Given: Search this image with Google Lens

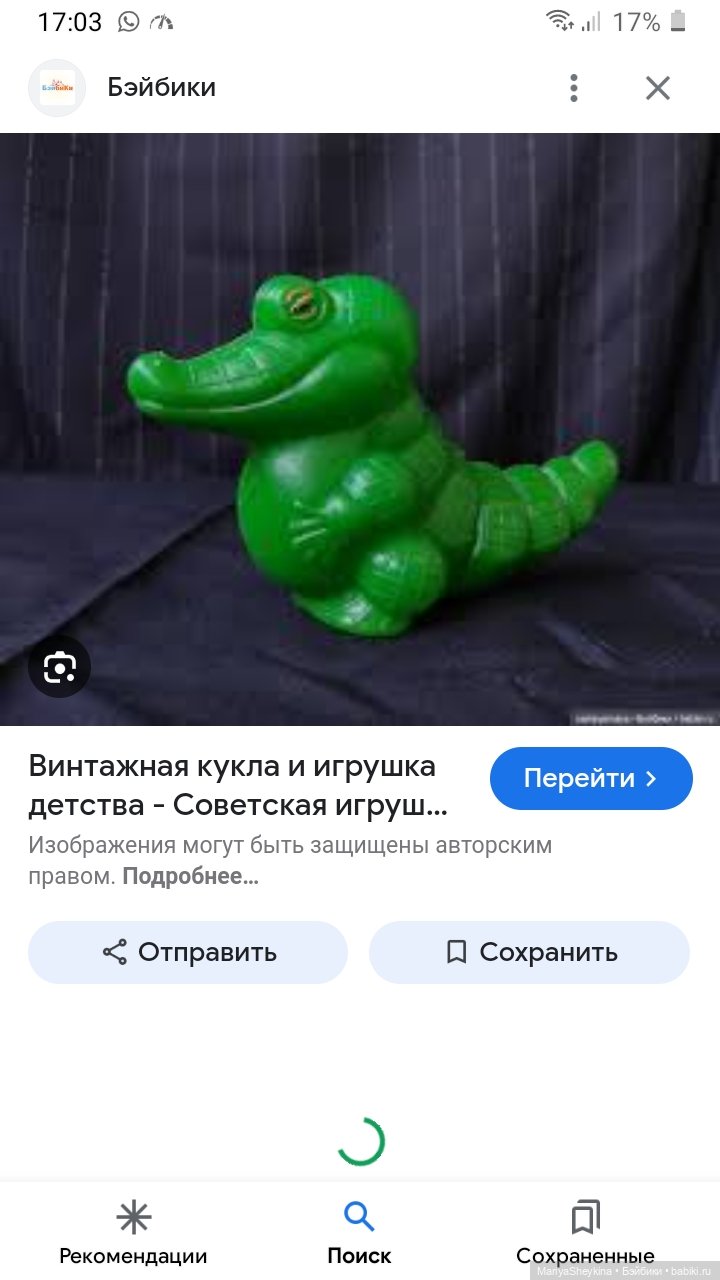Looking at the screenshot, I should 59,667.
